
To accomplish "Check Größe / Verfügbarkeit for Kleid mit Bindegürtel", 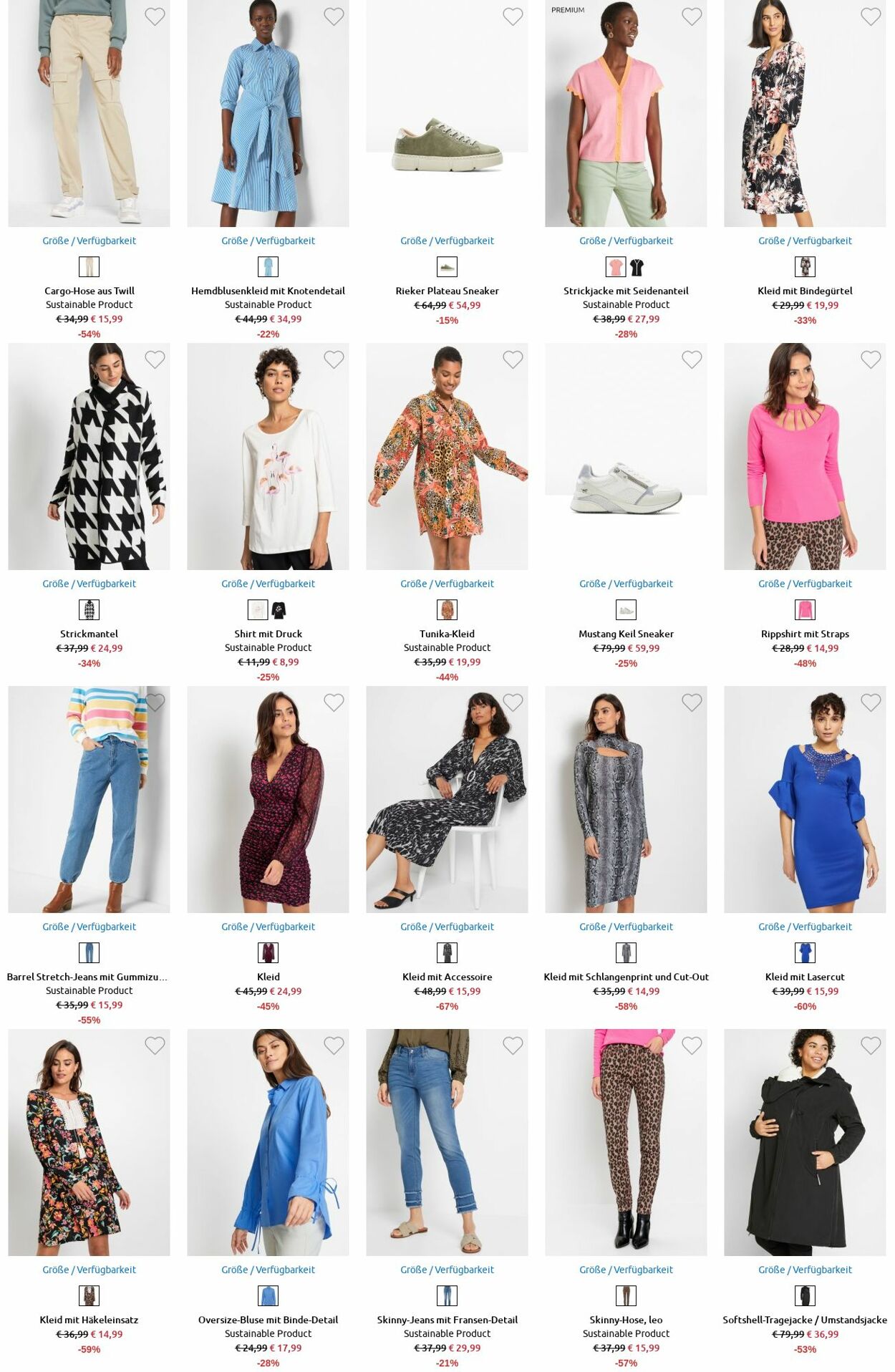I will coord(805,241).
